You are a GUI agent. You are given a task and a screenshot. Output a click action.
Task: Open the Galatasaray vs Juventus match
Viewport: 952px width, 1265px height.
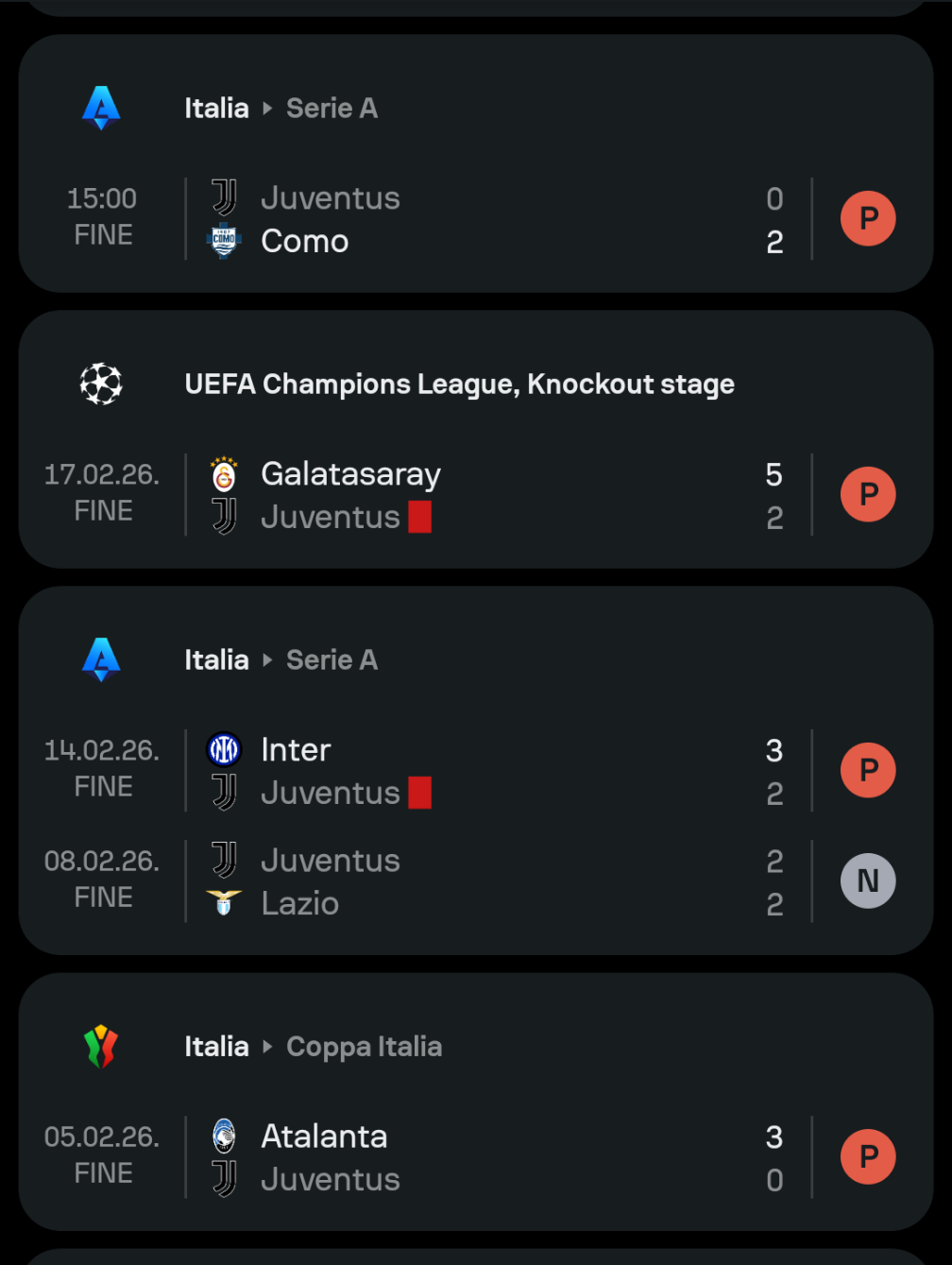pos(476,495)
